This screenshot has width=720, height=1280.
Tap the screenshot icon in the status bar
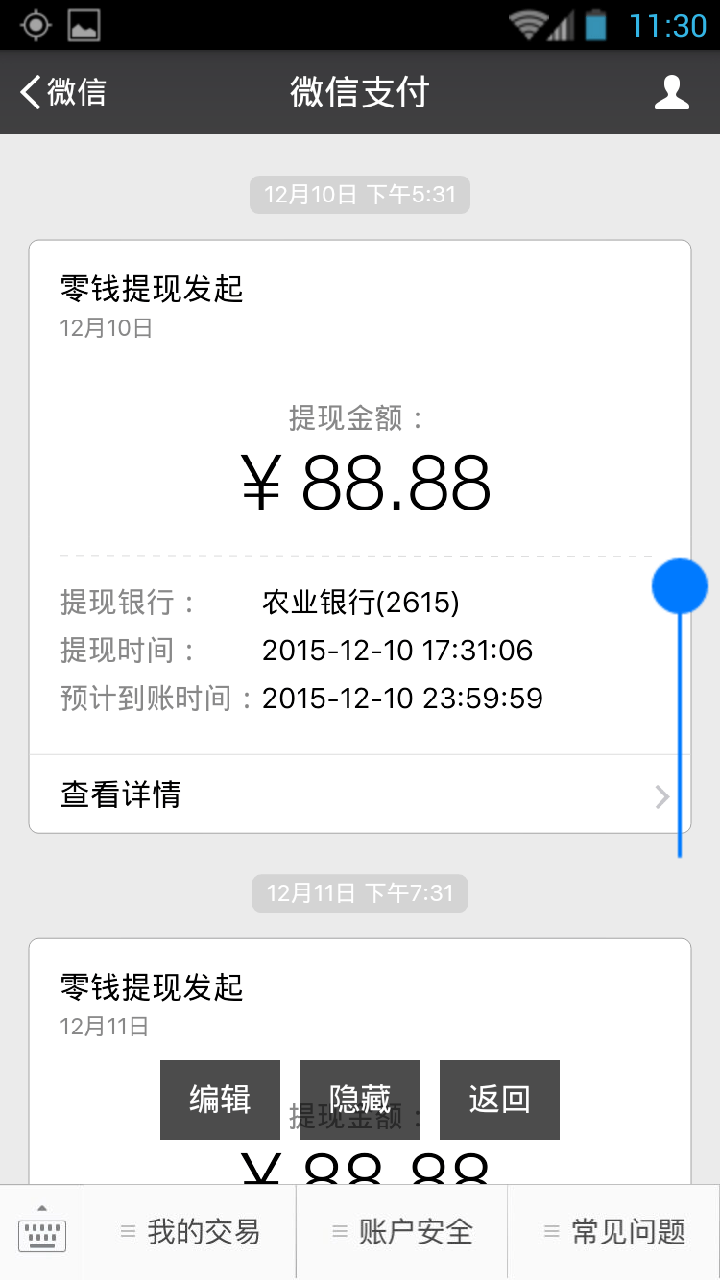pos(85,25)
